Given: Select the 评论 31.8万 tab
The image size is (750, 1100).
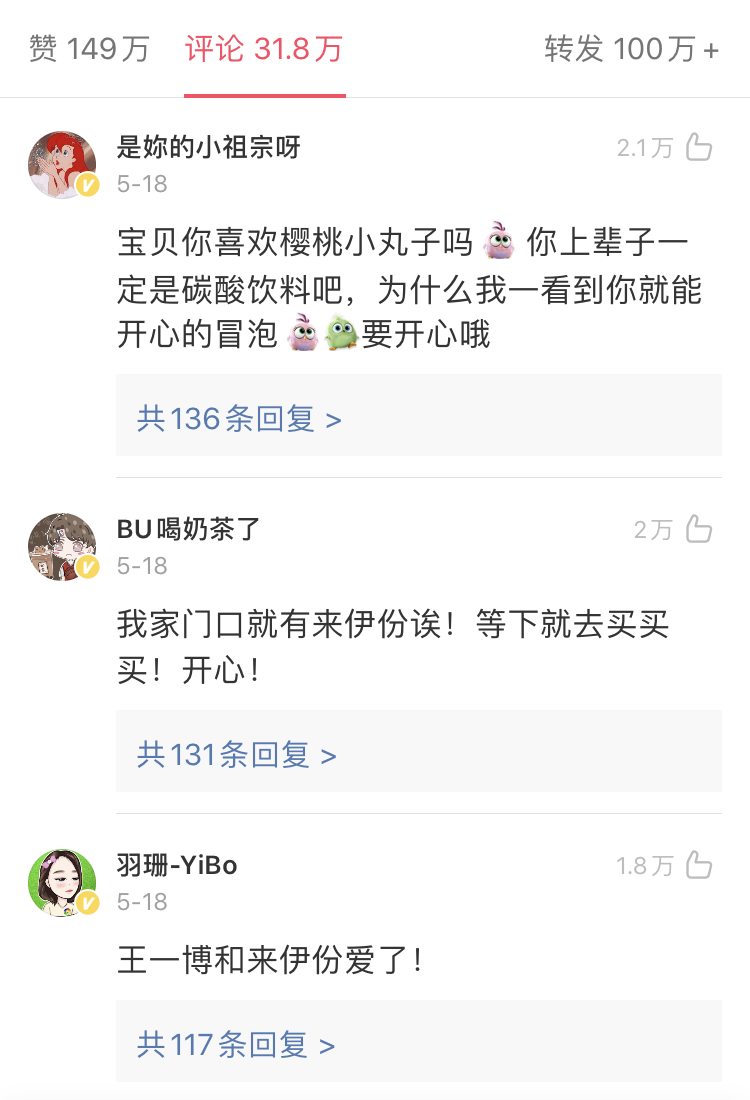Looking at the screenshot, I should coord(264,49).
